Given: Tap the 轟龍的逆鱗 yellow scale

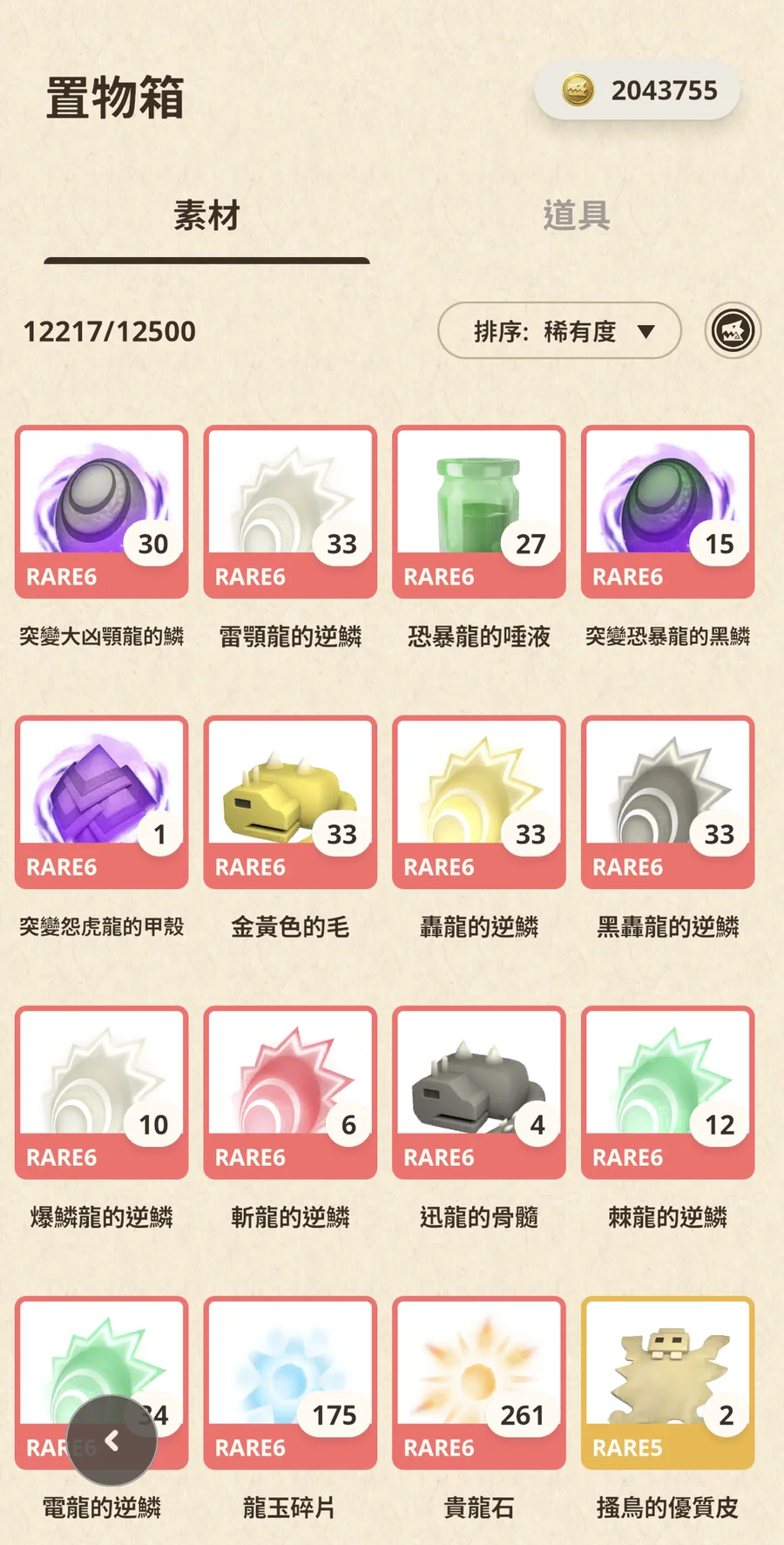Looking at the screenshot, I should click(478, 800).
